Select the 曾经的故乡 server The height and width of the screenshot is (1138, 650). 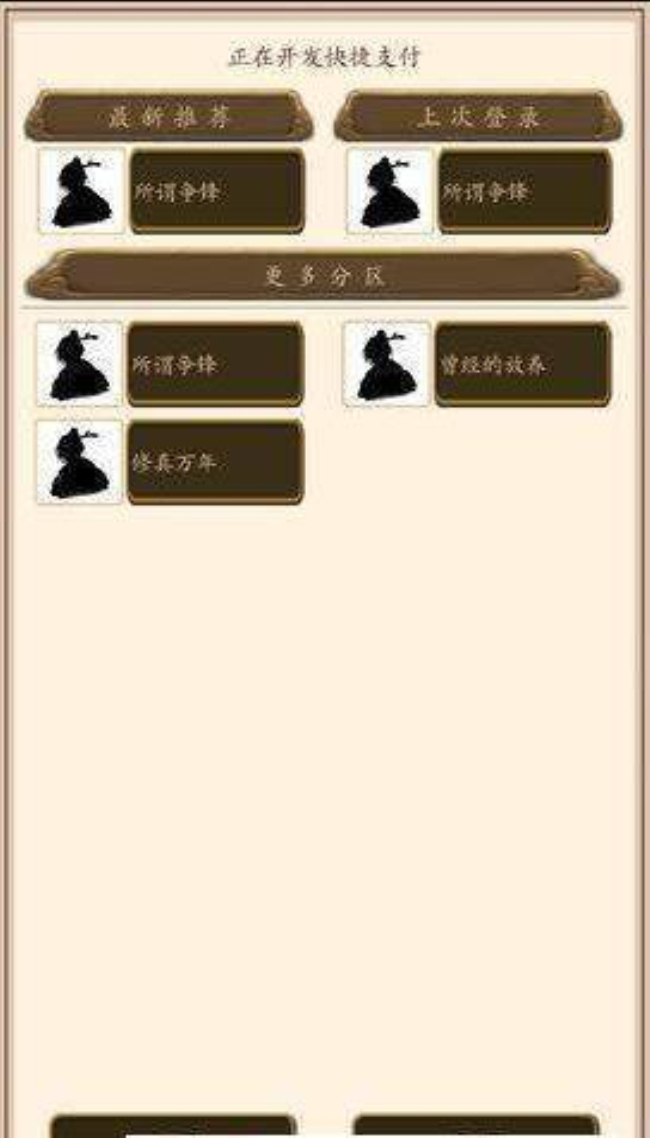pyautogui.click(x=522, y=365)
